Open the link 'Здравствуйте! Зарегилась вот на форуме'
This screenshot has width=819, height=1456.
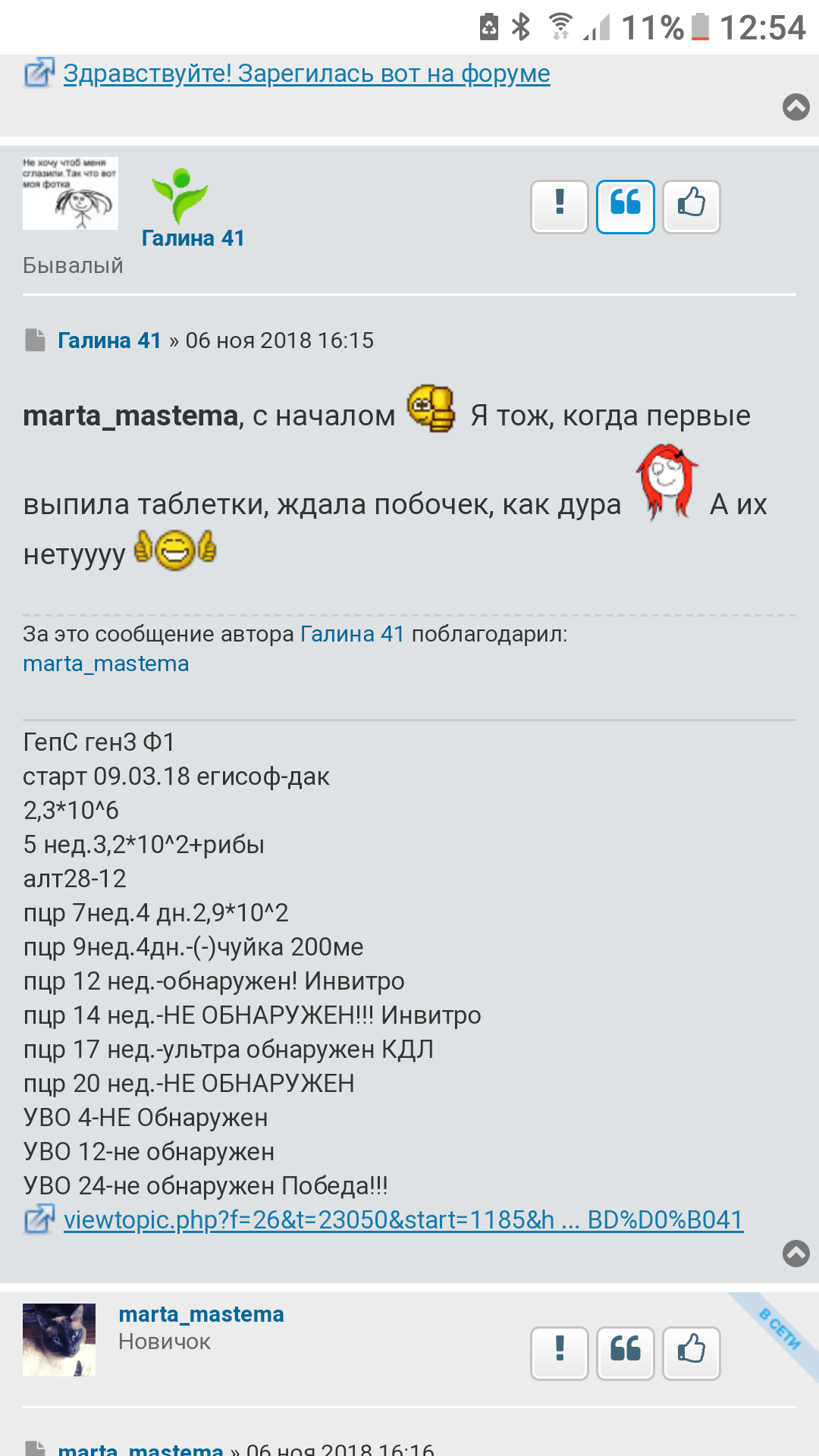(x=306, y=74)
